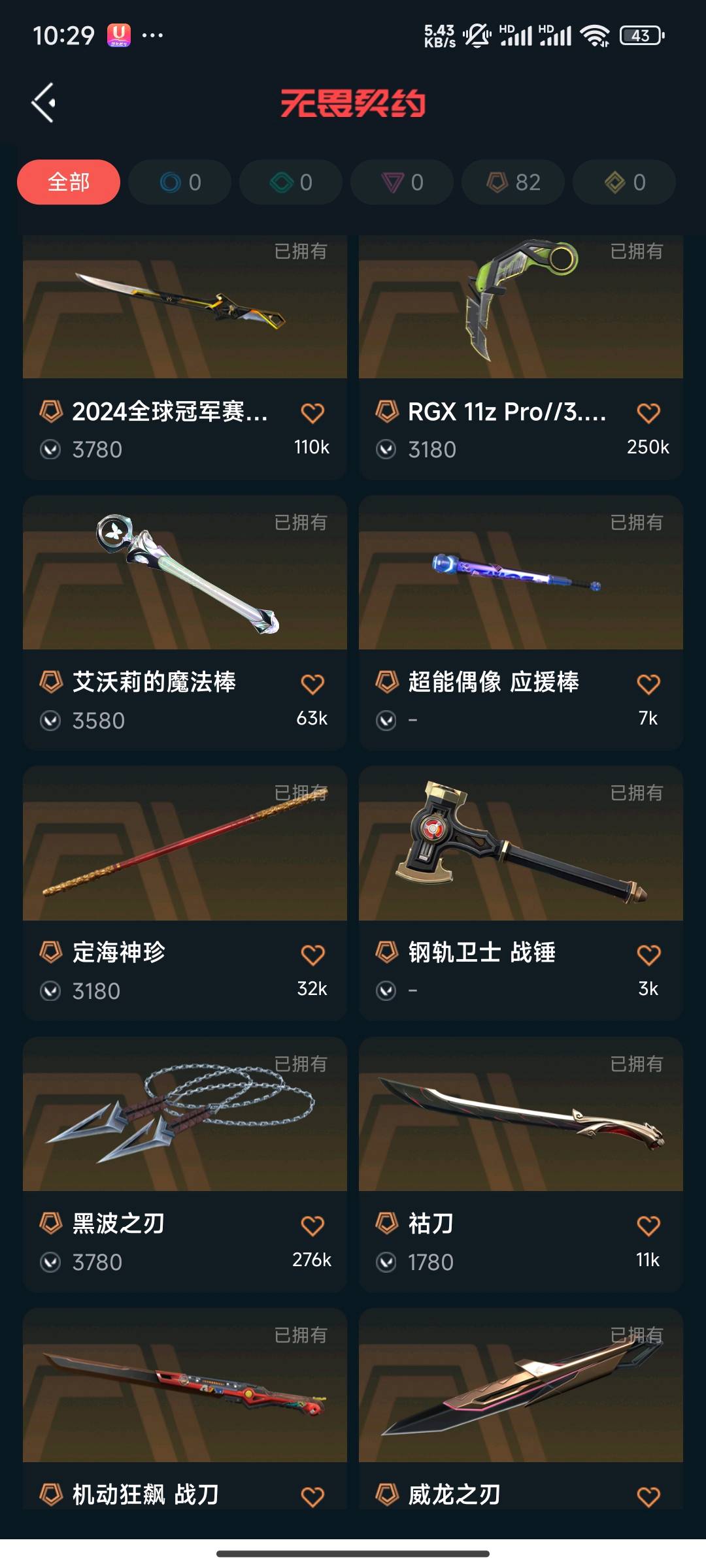The height and width of the screenshot is (1568, 706).
Task: Switch to the purple triangle tier filter
Action: pyautogui.click(x=402, y=182)
